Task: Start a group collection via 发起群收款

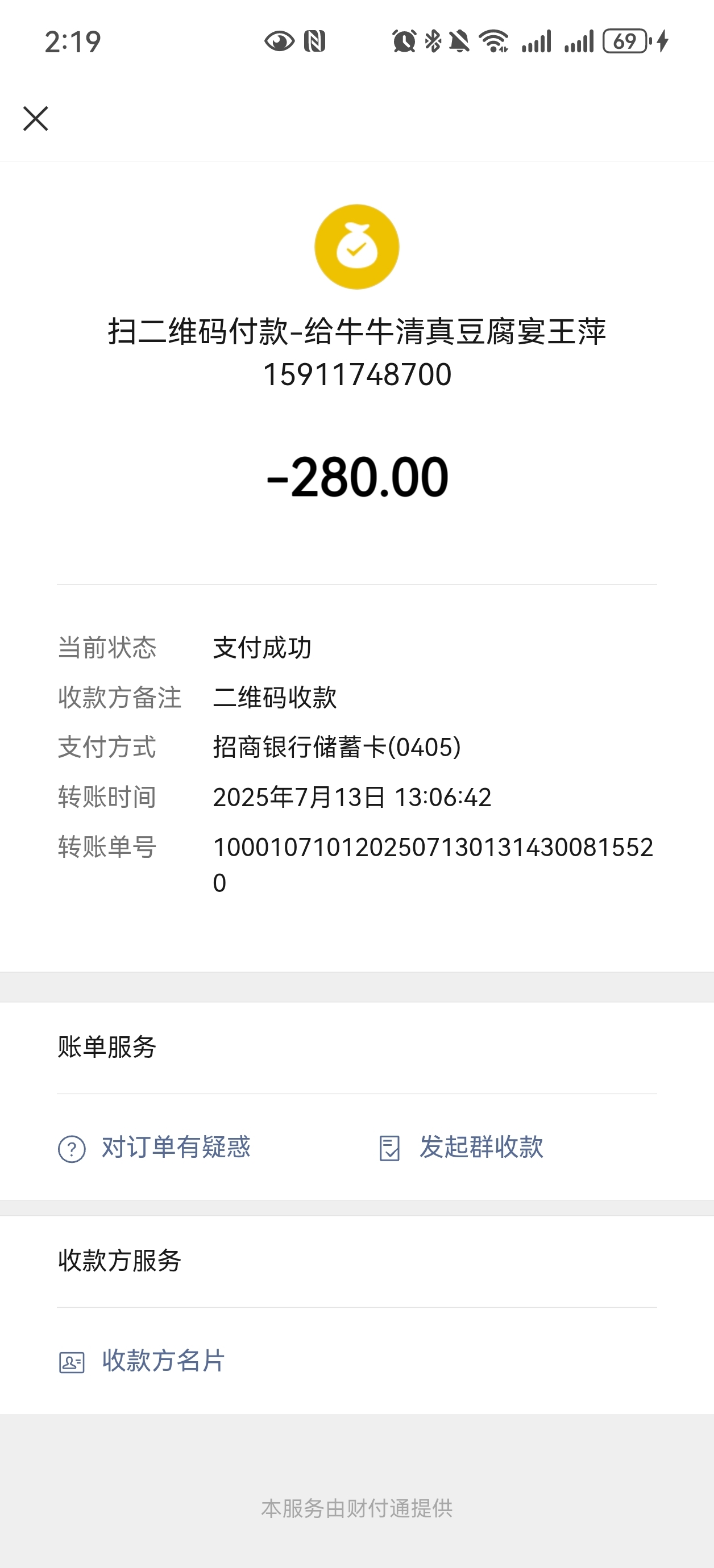Action: (x=461, y=1148)
